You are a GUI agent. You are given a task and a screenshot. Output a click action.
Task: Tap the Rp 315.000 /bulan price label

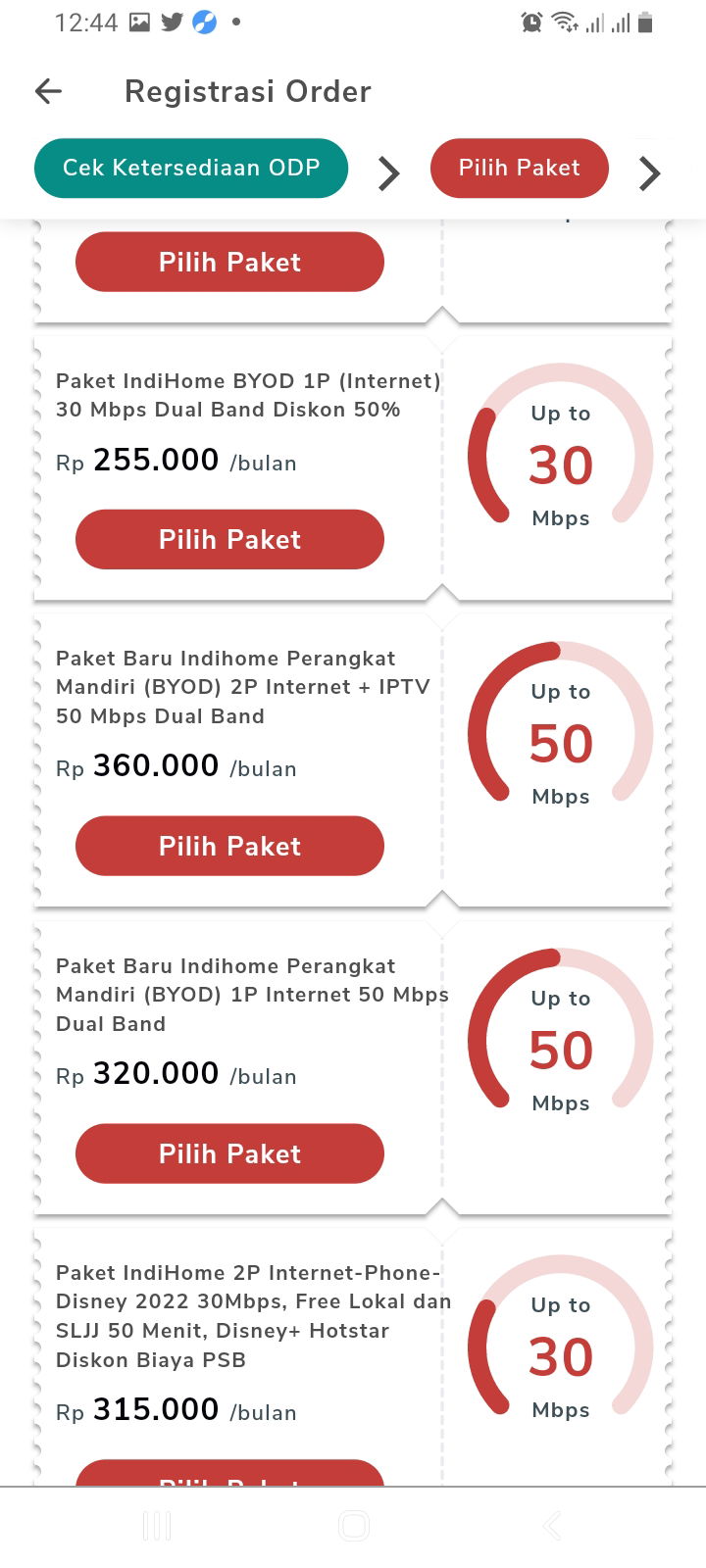(176, 1409)
